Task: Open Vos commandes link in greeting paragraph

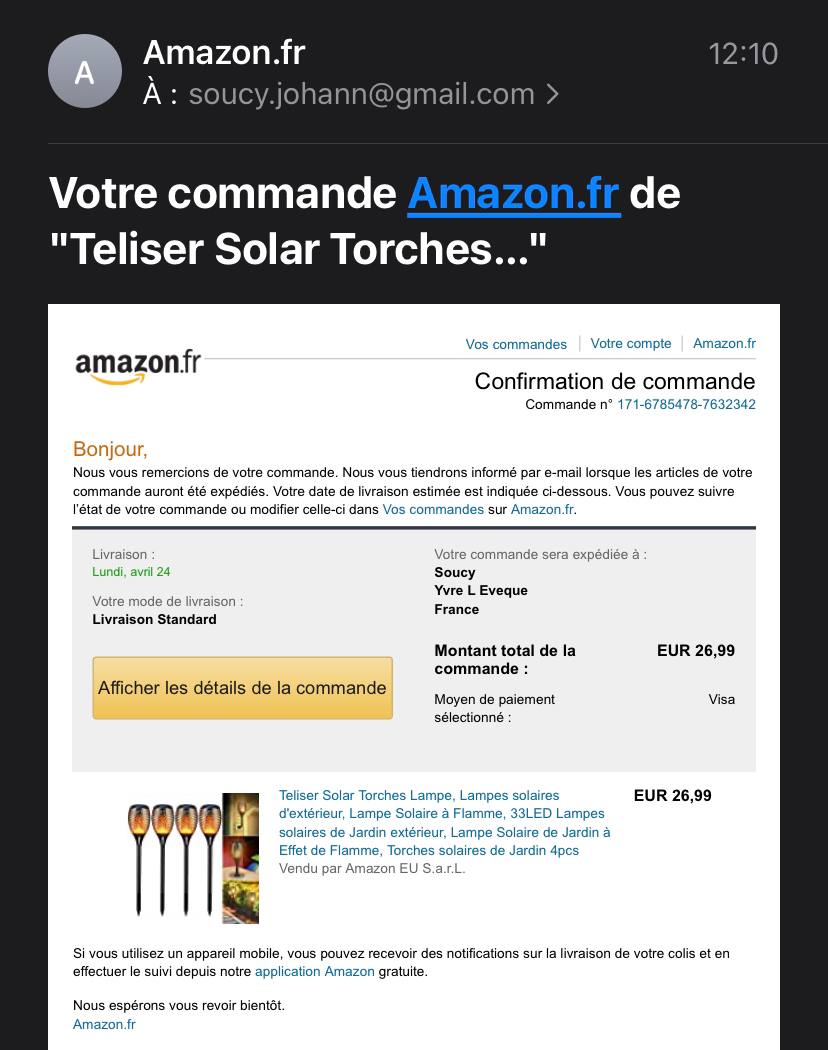Action: [432, 509]
